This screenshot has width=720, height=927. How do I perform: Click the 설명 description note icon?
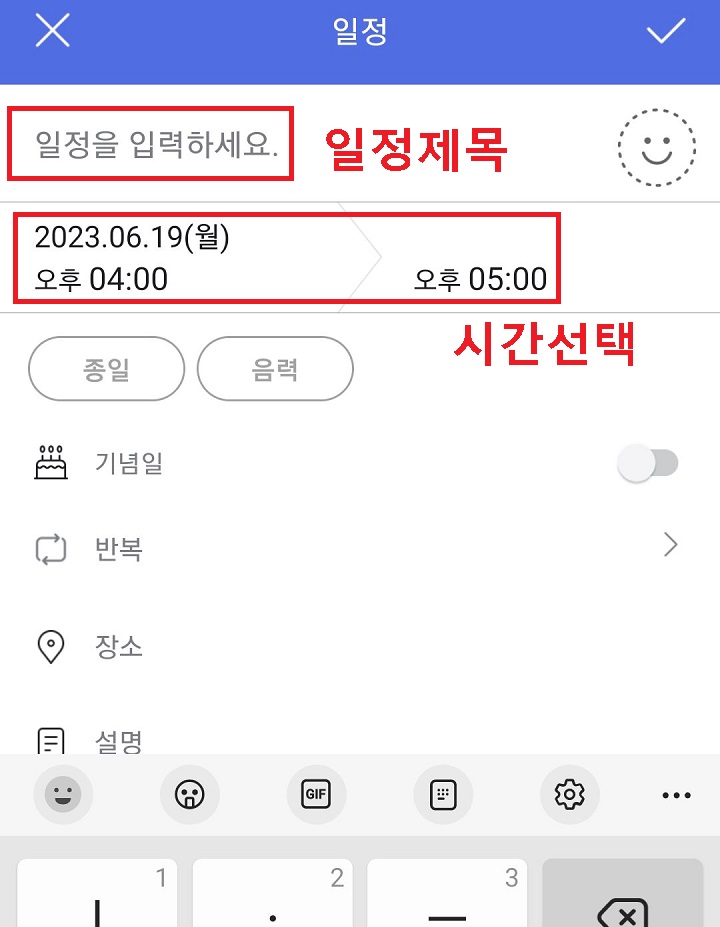(x=53, y=740)
